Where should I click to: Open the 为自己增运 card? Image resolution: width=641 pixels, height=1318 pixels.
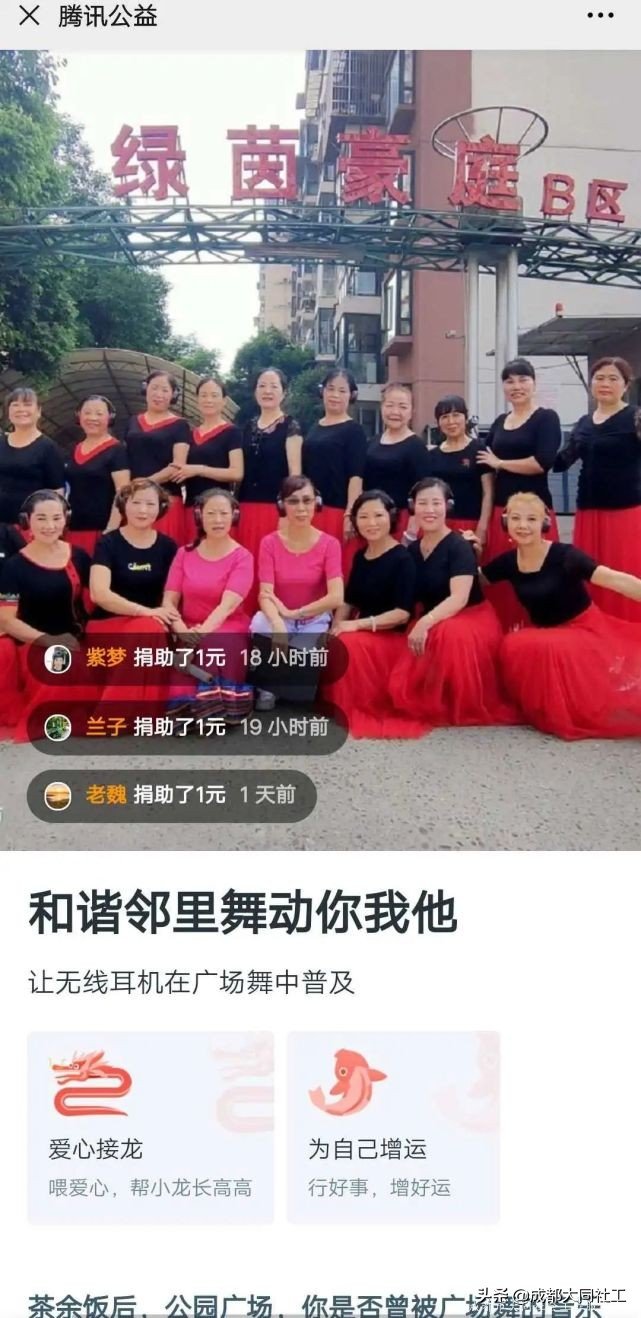pos(393,1127)
